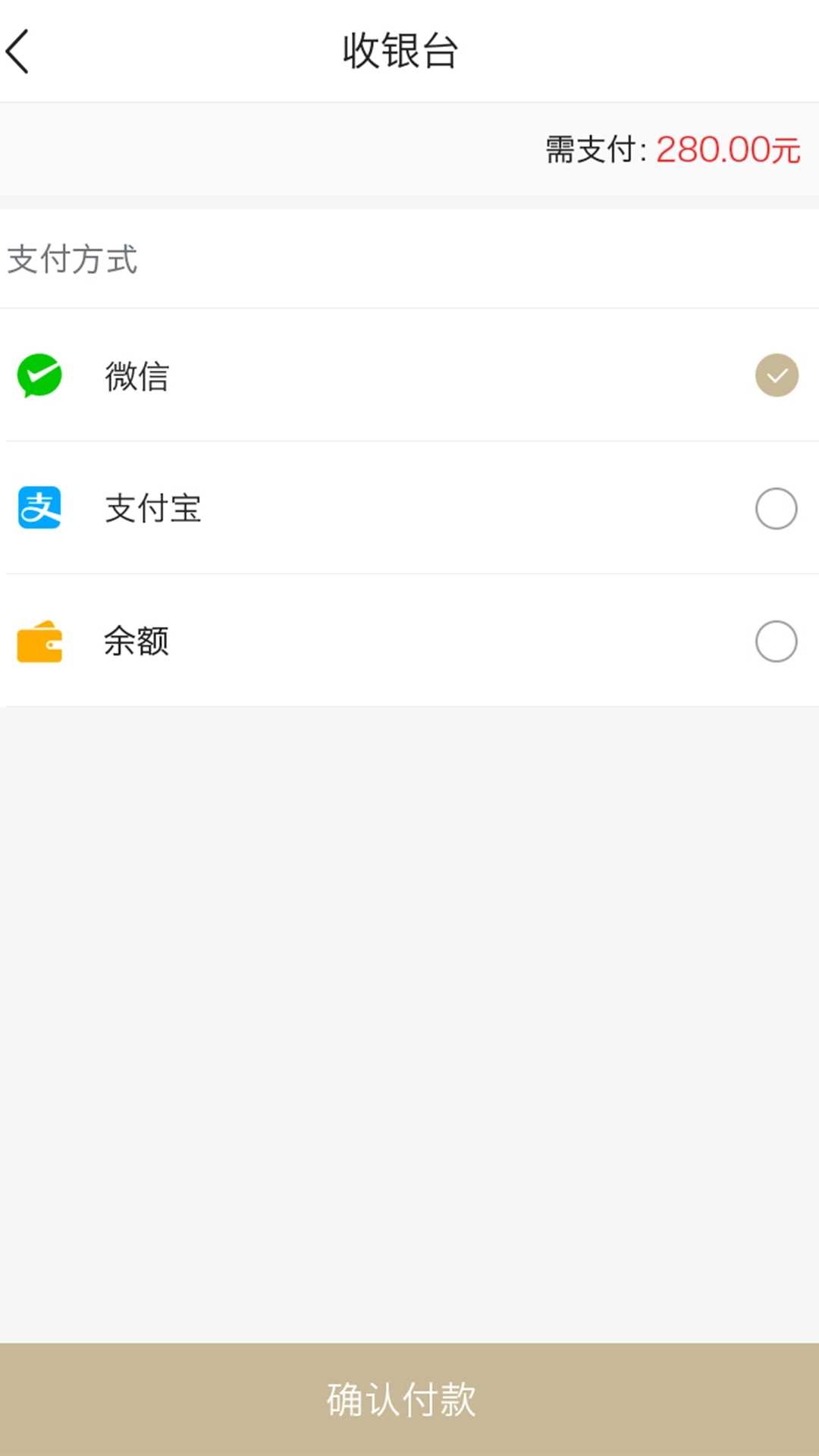Image resolution: width=819 pixels, height=1456 pixels.
Task: Tap the green WeChat checkmark logo
Action: click(39, 375)
